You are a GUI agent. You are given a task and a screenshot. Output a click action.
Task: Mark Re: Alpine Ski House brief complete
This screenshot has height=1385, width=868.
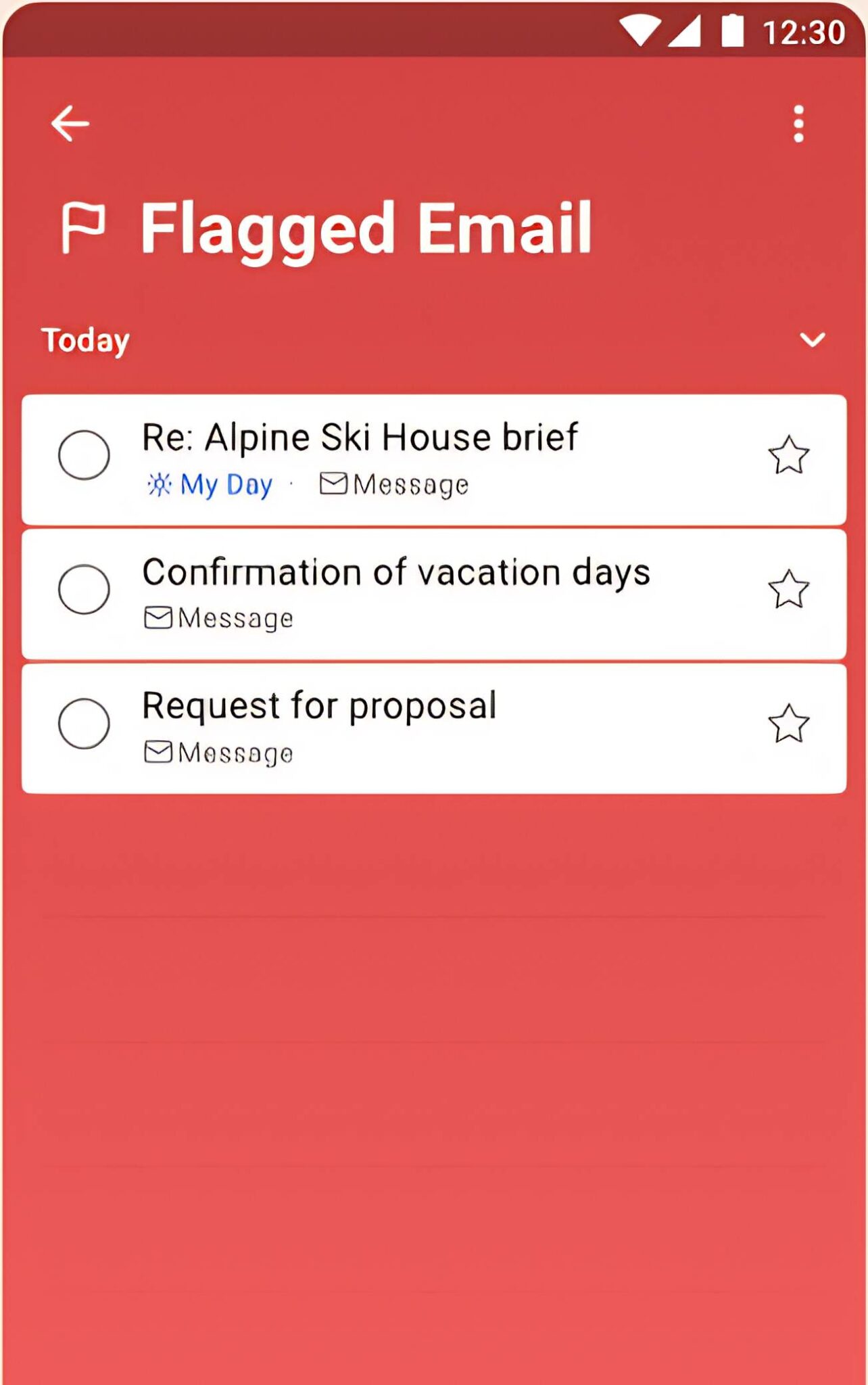click(x=85, y=455)
